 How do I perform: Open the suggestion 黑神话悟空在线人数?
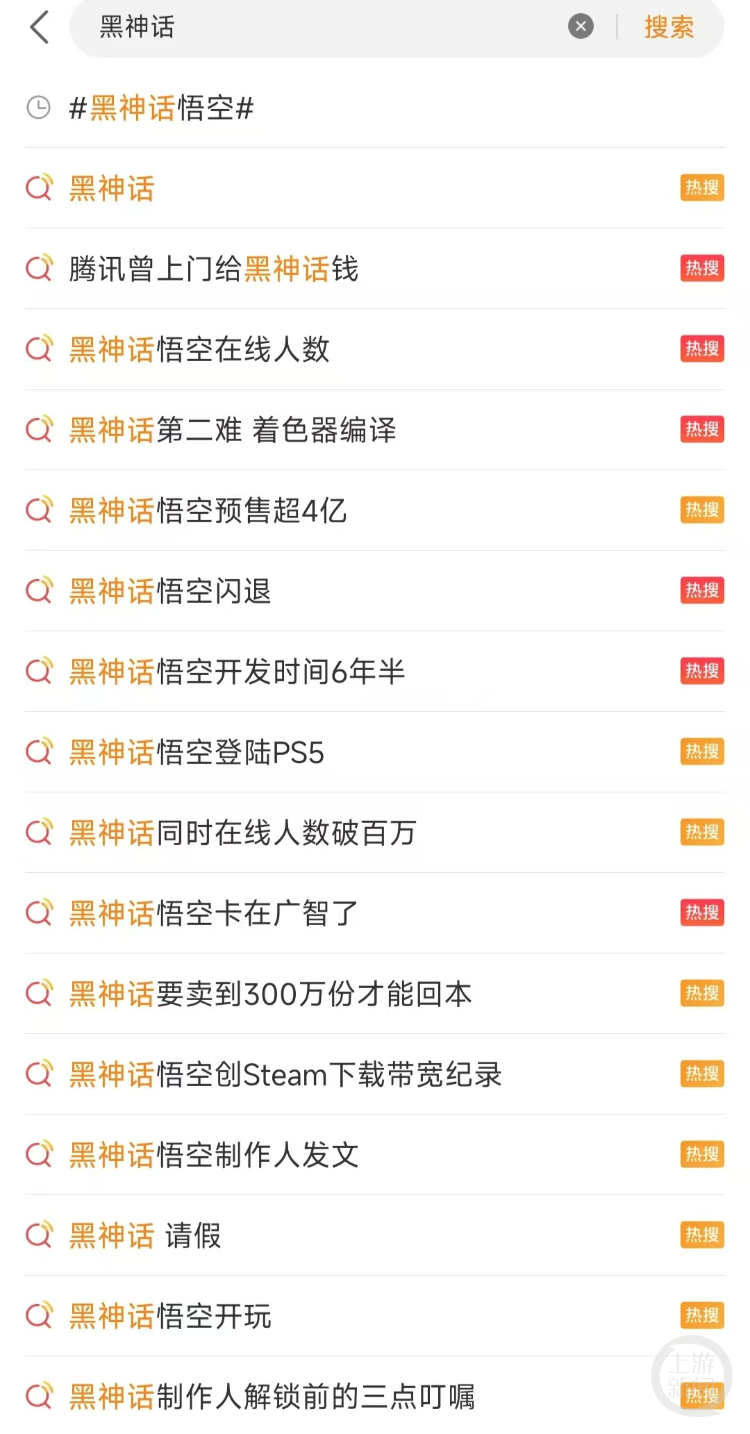pyautogui.click(x=375, y=349)
